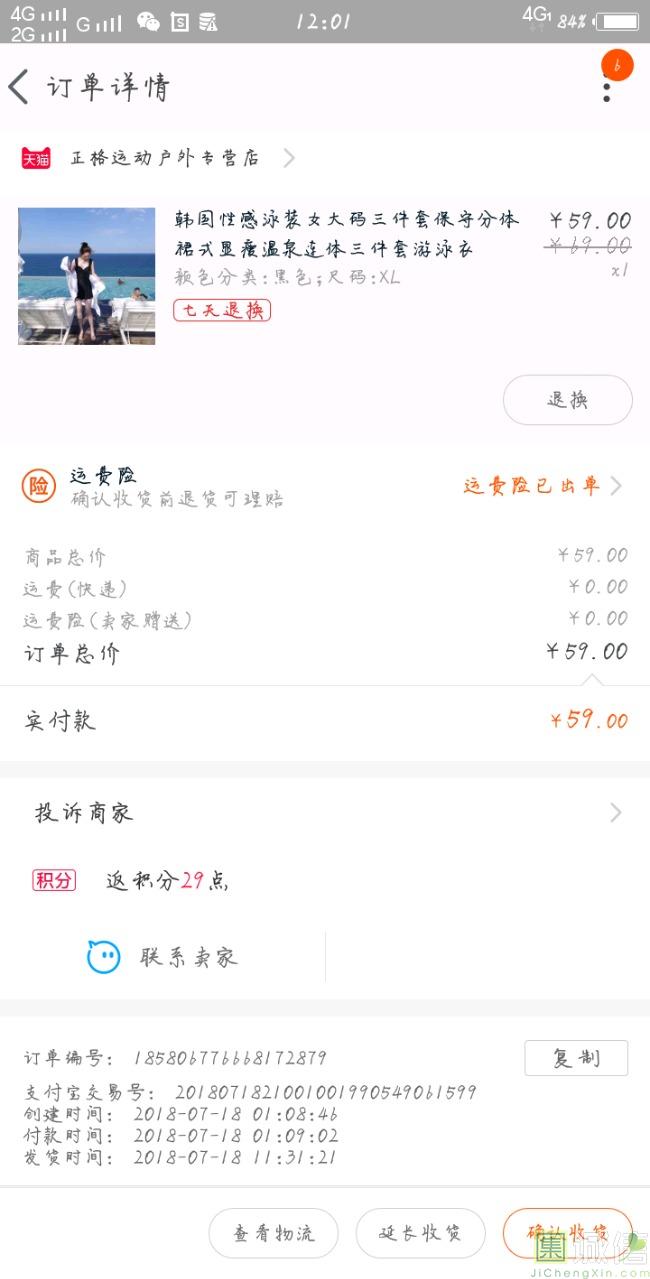This screenshot has height=1279, width=650.
Task: Tap the 退换 button to return or exchange the item
Action: tap(567, 400)
